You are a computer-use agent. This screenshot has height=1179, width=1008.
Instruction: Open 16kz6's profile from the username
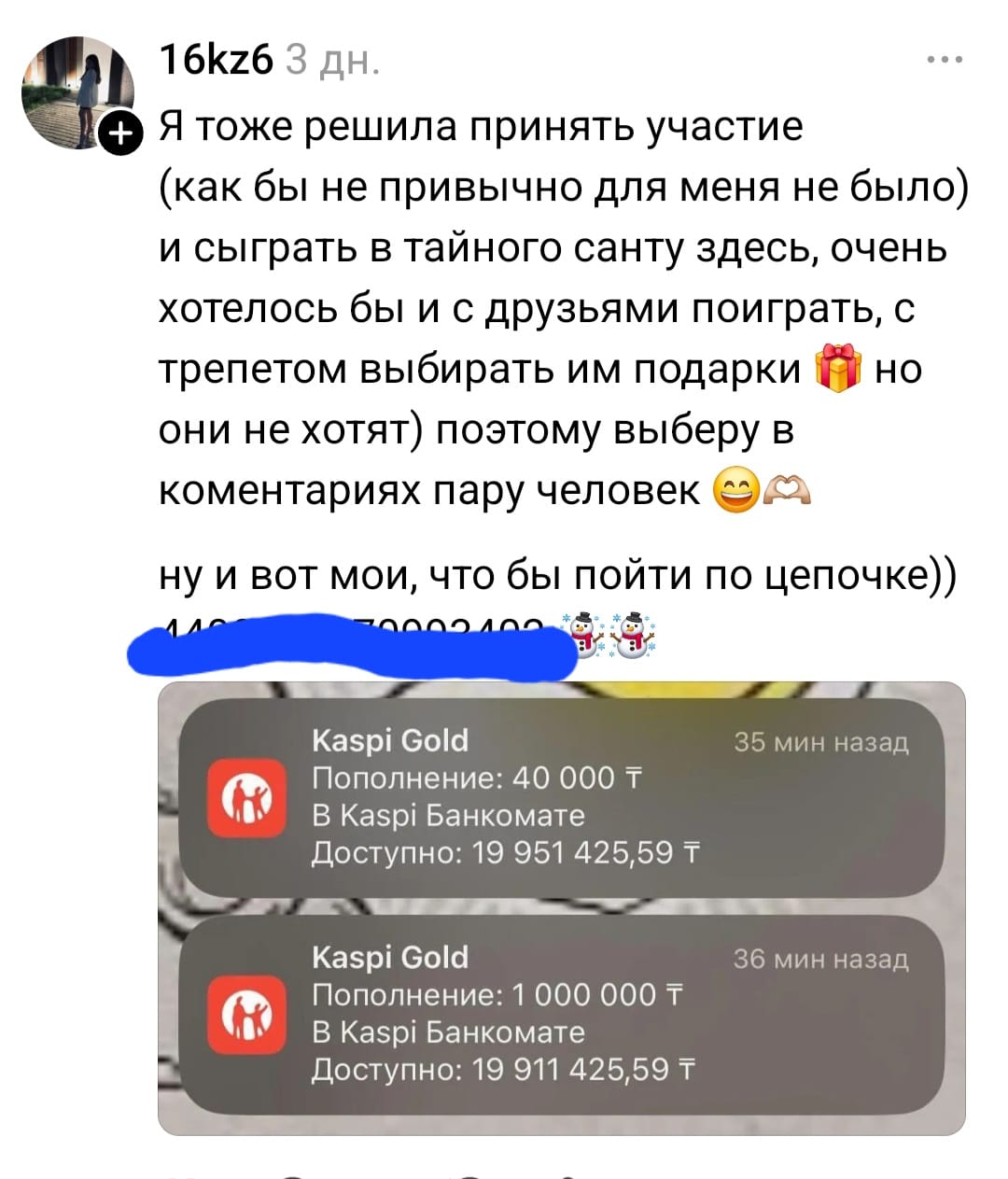[x=217, y=61]
